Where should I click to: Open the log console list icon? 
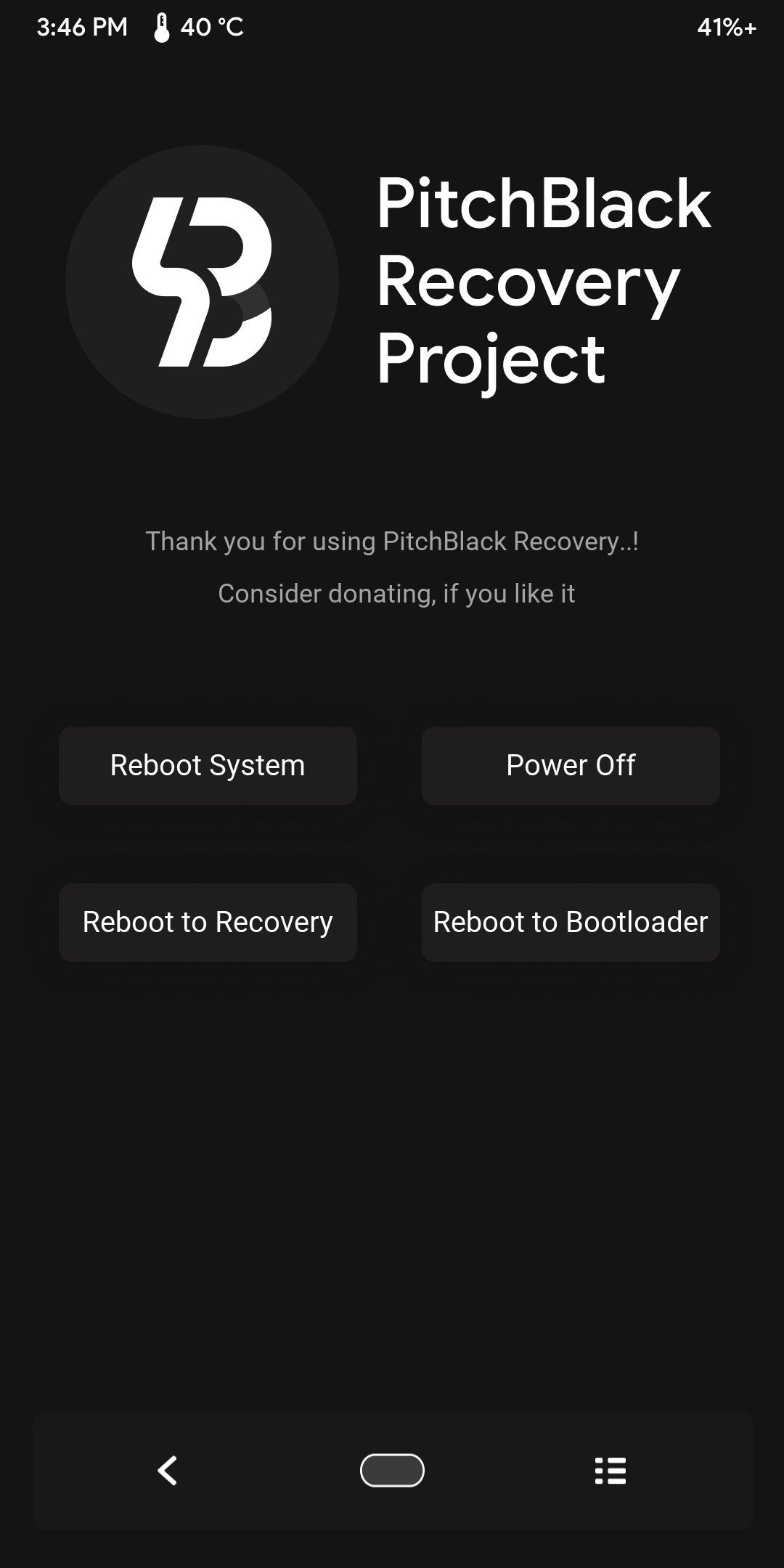pos(610,1471)
